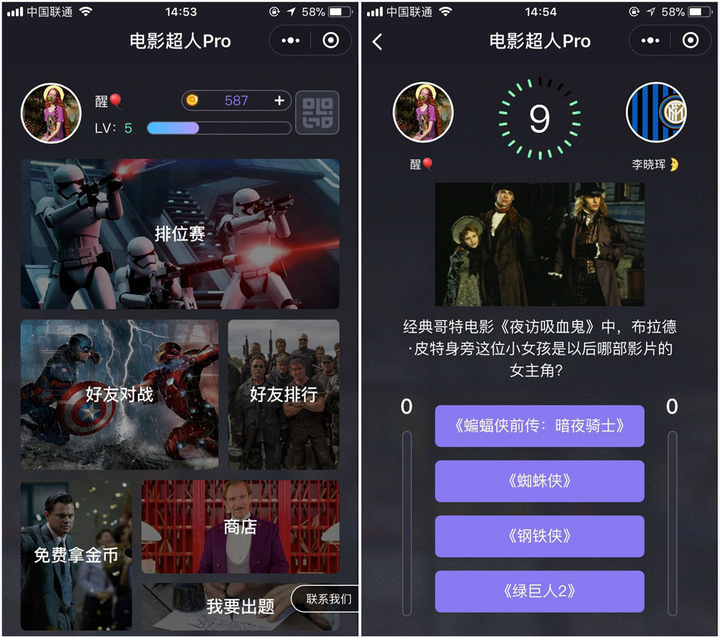Select answer 《蜘蛛侠》
This screenshot has height=638, width=720.
click(539, 480)
